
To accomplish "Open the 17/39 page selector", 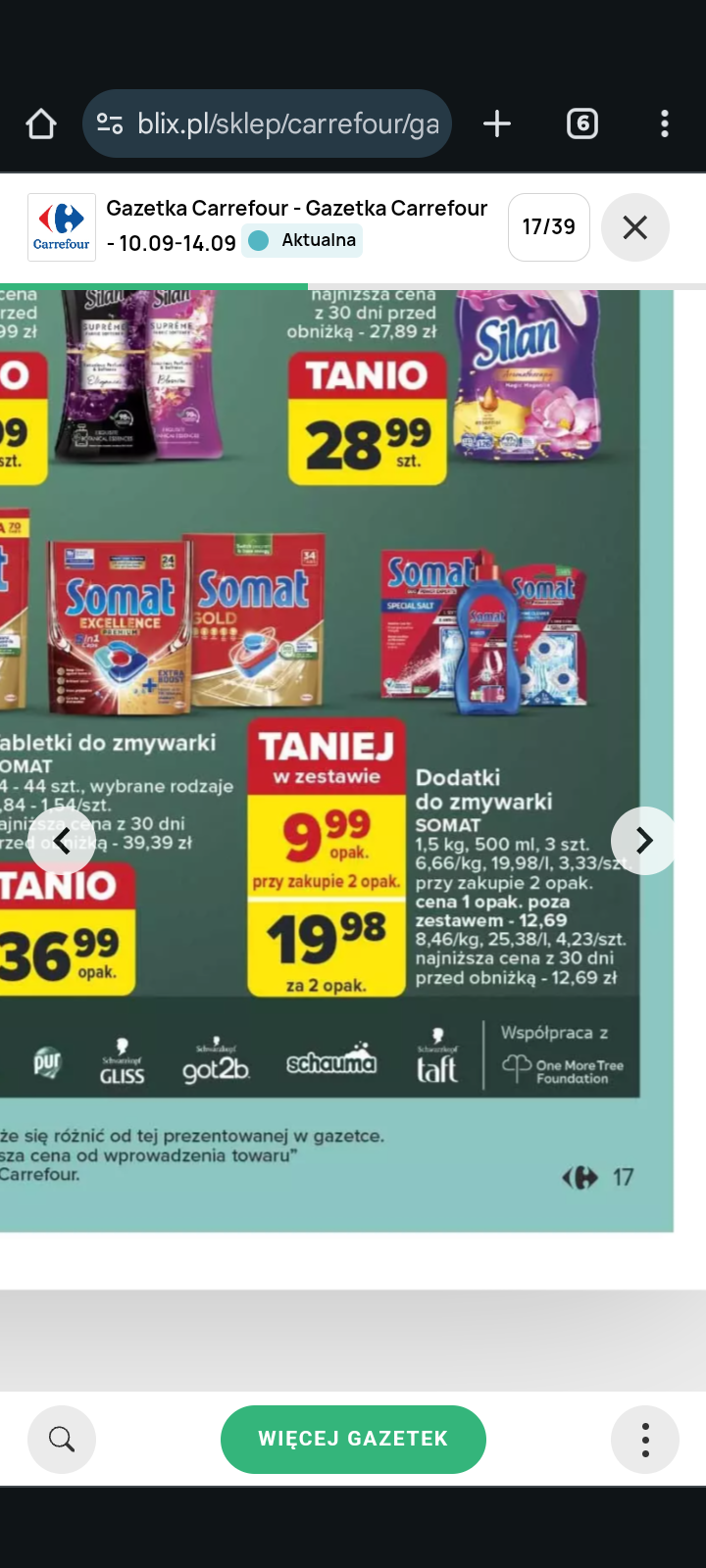I will click(548, 227).
